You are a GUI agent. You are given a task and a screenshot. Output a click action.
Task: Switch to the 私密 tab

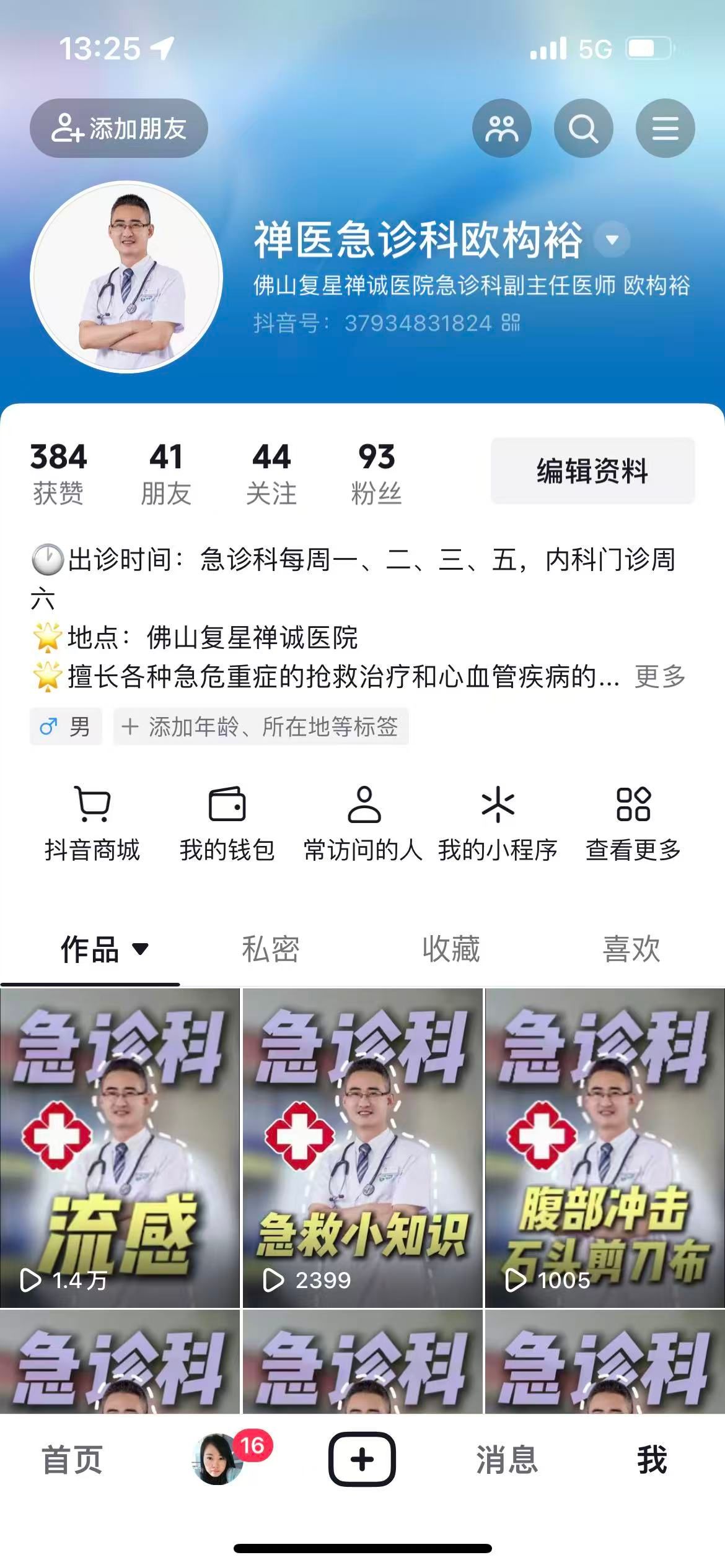(x=270, y=949)
